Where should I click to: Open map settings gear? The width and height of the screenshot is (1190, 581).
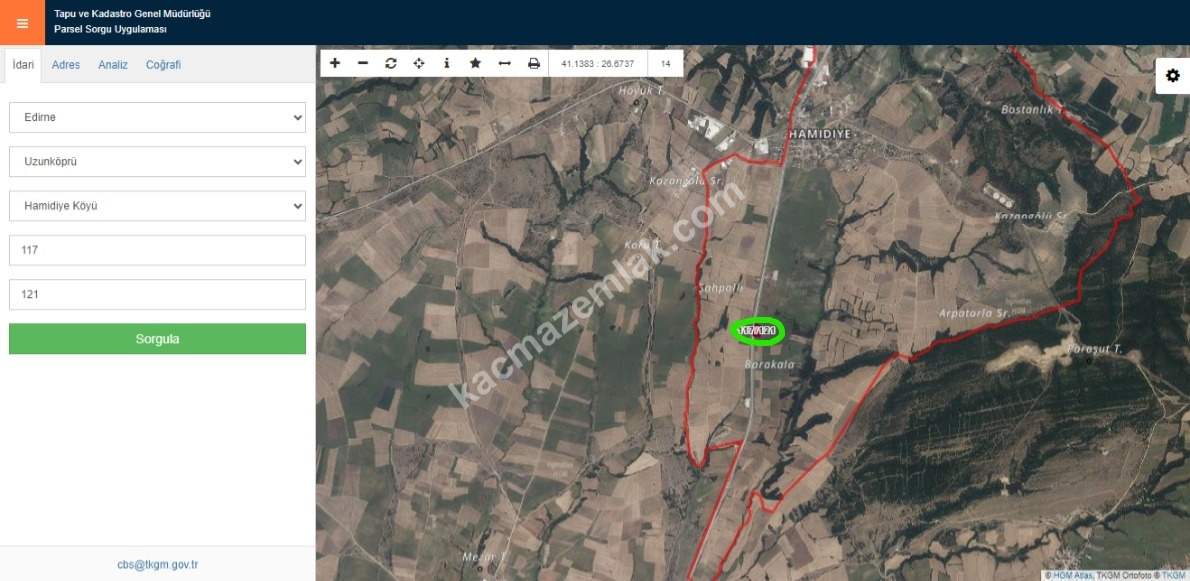click(1172, 76)
